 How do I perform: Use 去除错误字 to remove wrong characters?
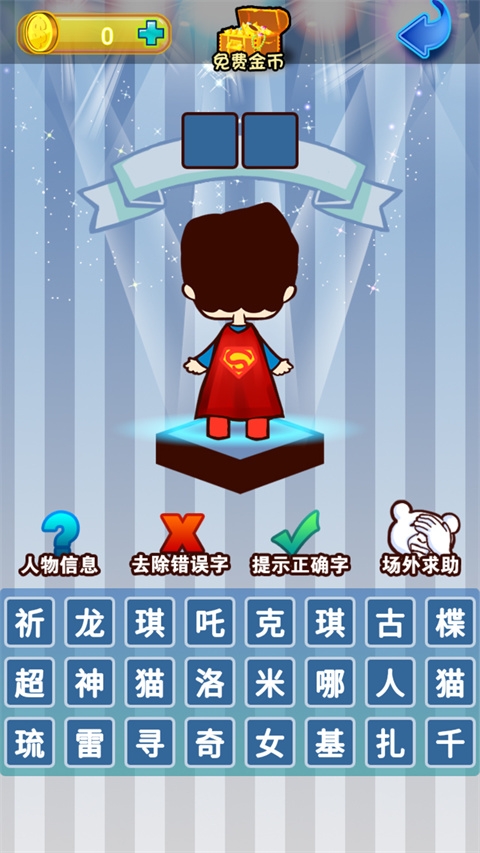tap(180, 543)
